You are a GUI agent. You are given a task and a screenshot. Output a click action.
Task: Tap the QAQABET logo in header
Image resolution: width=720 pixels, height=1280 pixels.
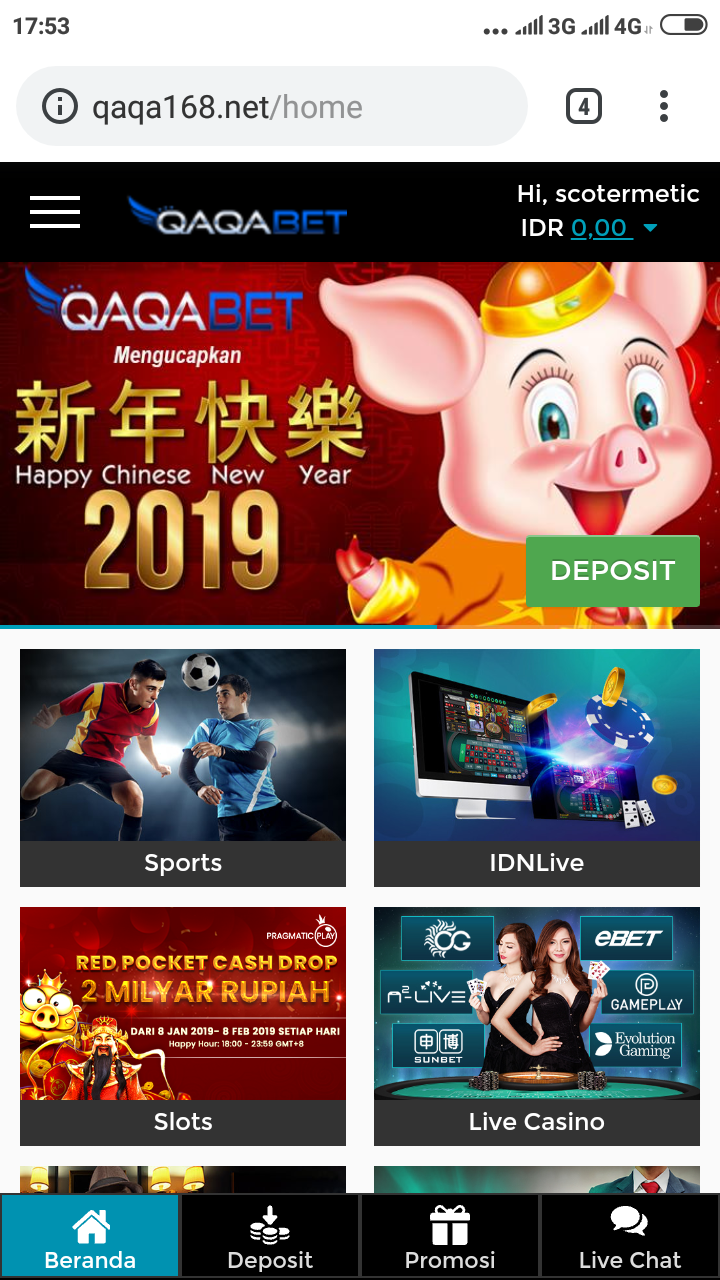238,216
